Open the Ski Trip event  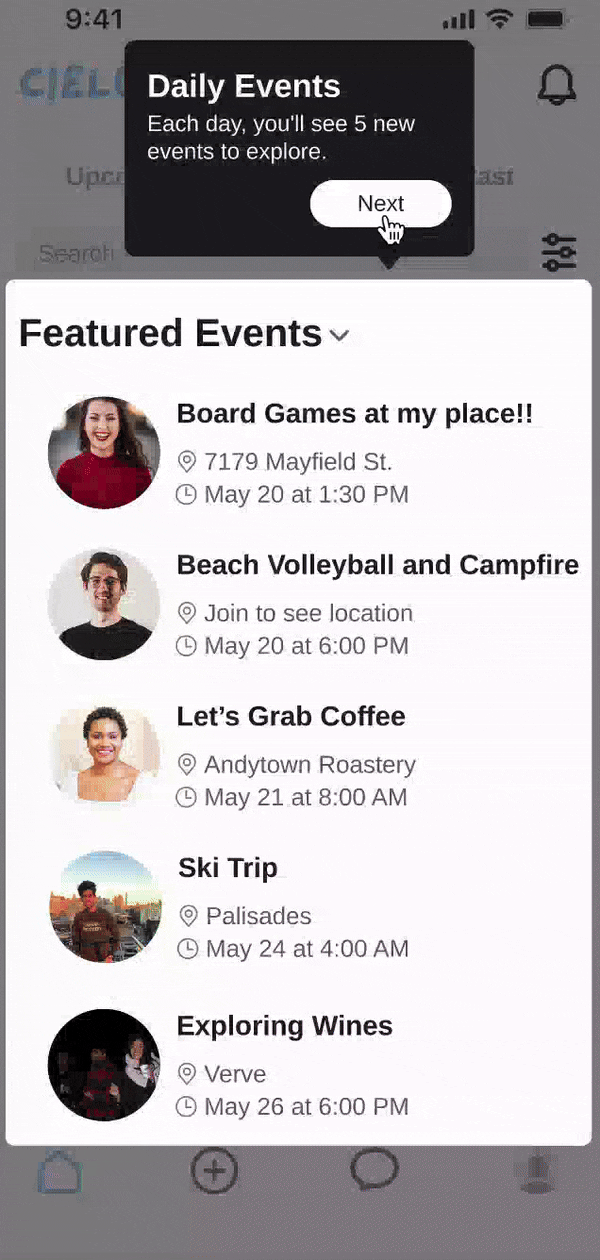pos(228,867)
